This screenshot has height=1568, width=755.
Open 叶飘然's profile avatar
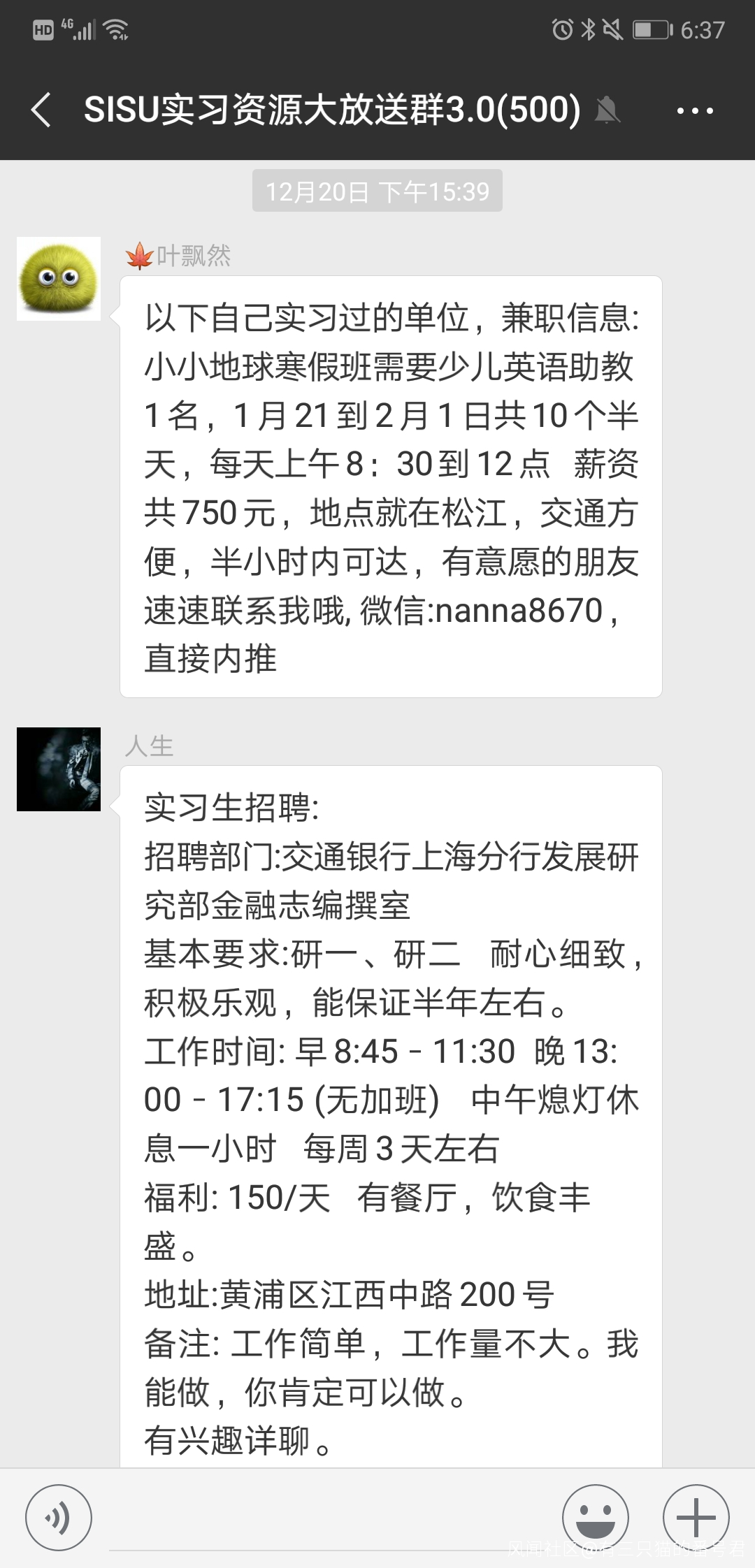59,278
